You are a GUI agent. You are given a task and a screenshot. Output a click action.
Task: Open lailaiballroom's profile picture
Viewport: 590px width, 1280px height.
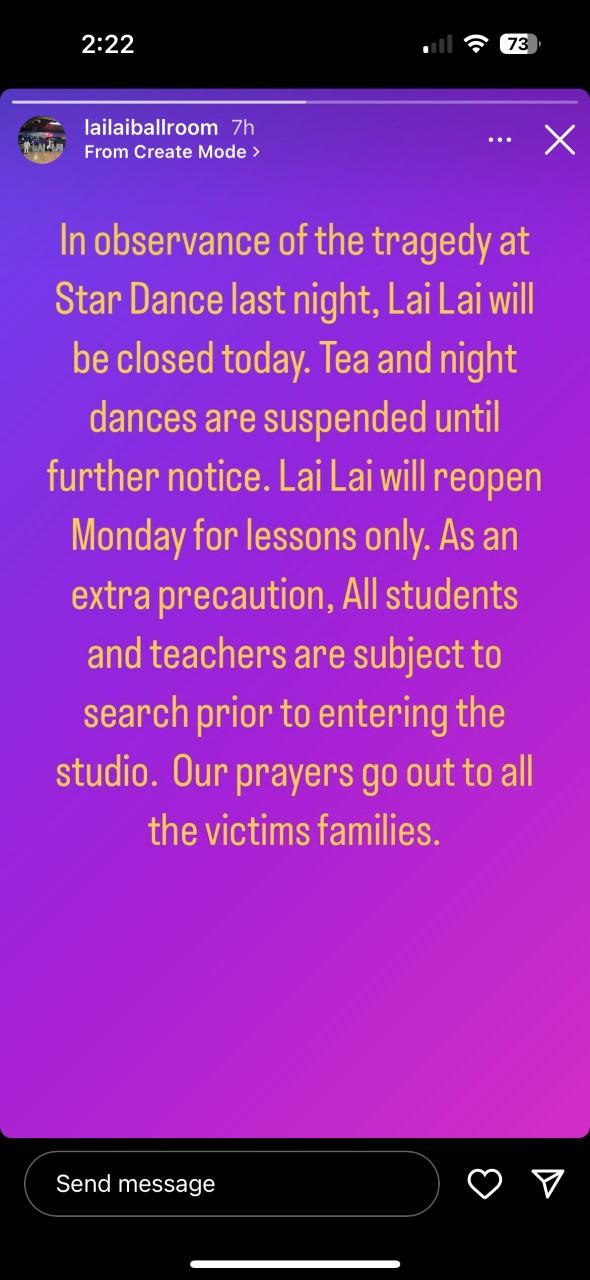[x=42, y=140]
